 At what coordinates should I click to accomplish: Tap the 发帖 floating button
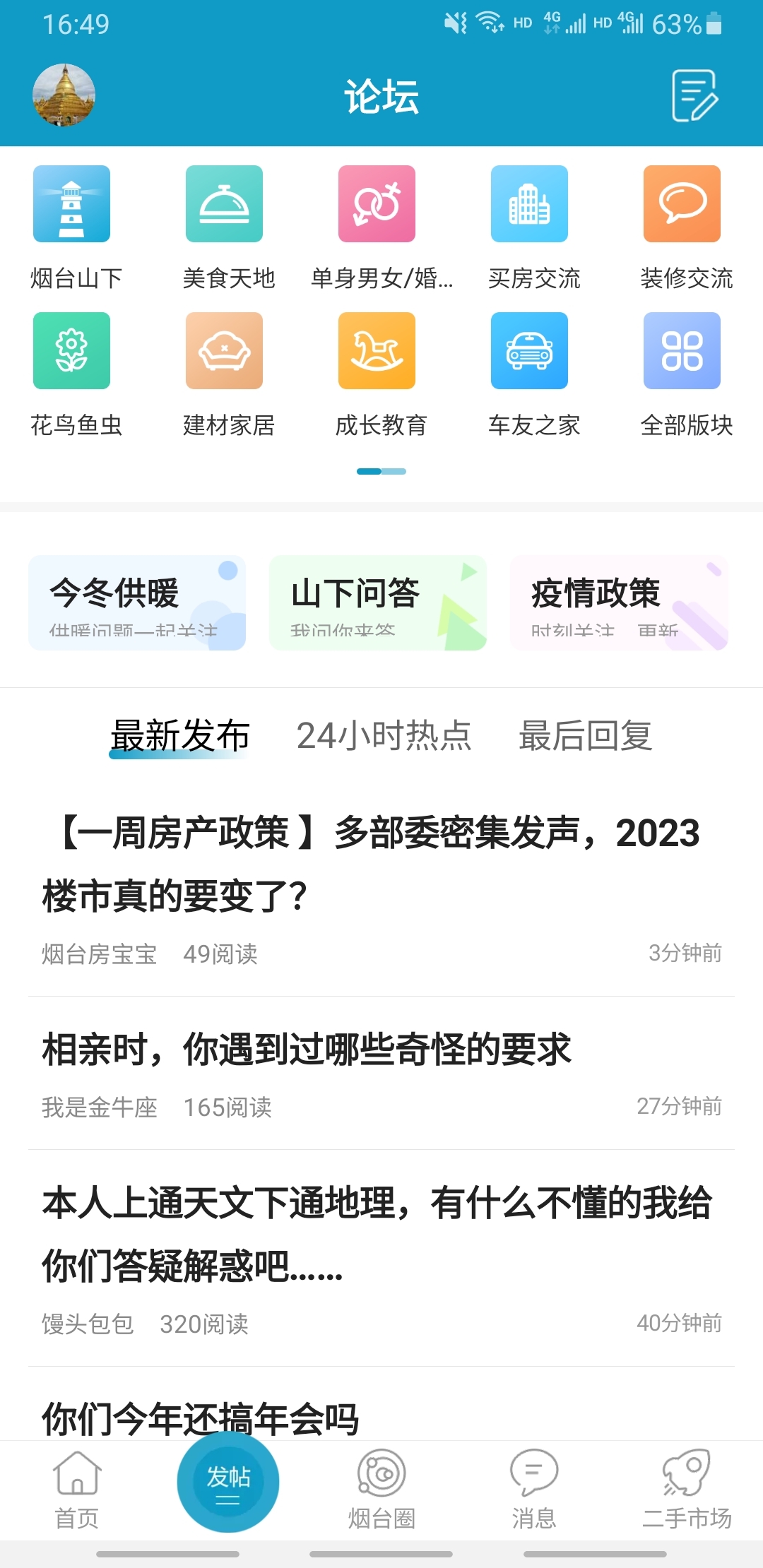pos(228,1481)
